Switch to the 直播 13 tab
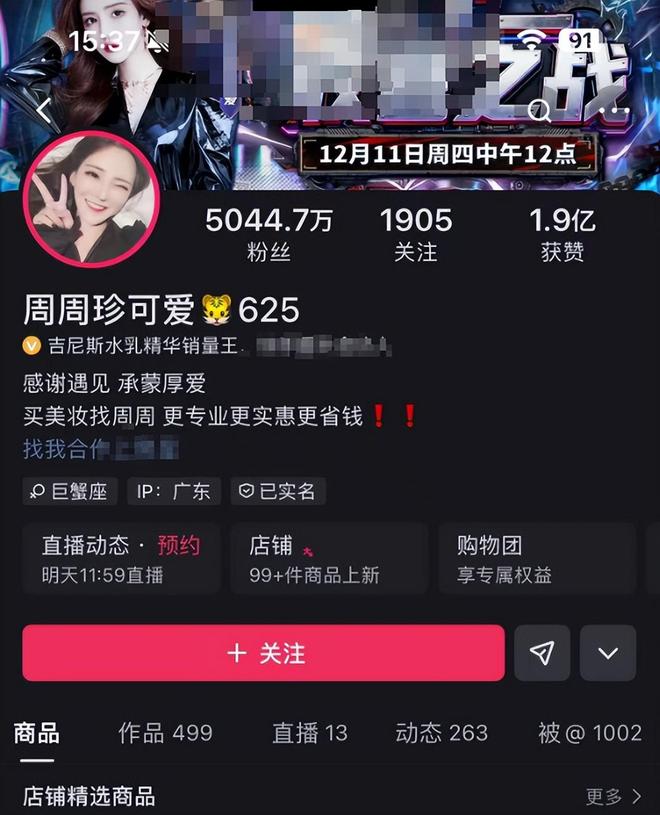660x815 pixels. click(x=309, y=733)
